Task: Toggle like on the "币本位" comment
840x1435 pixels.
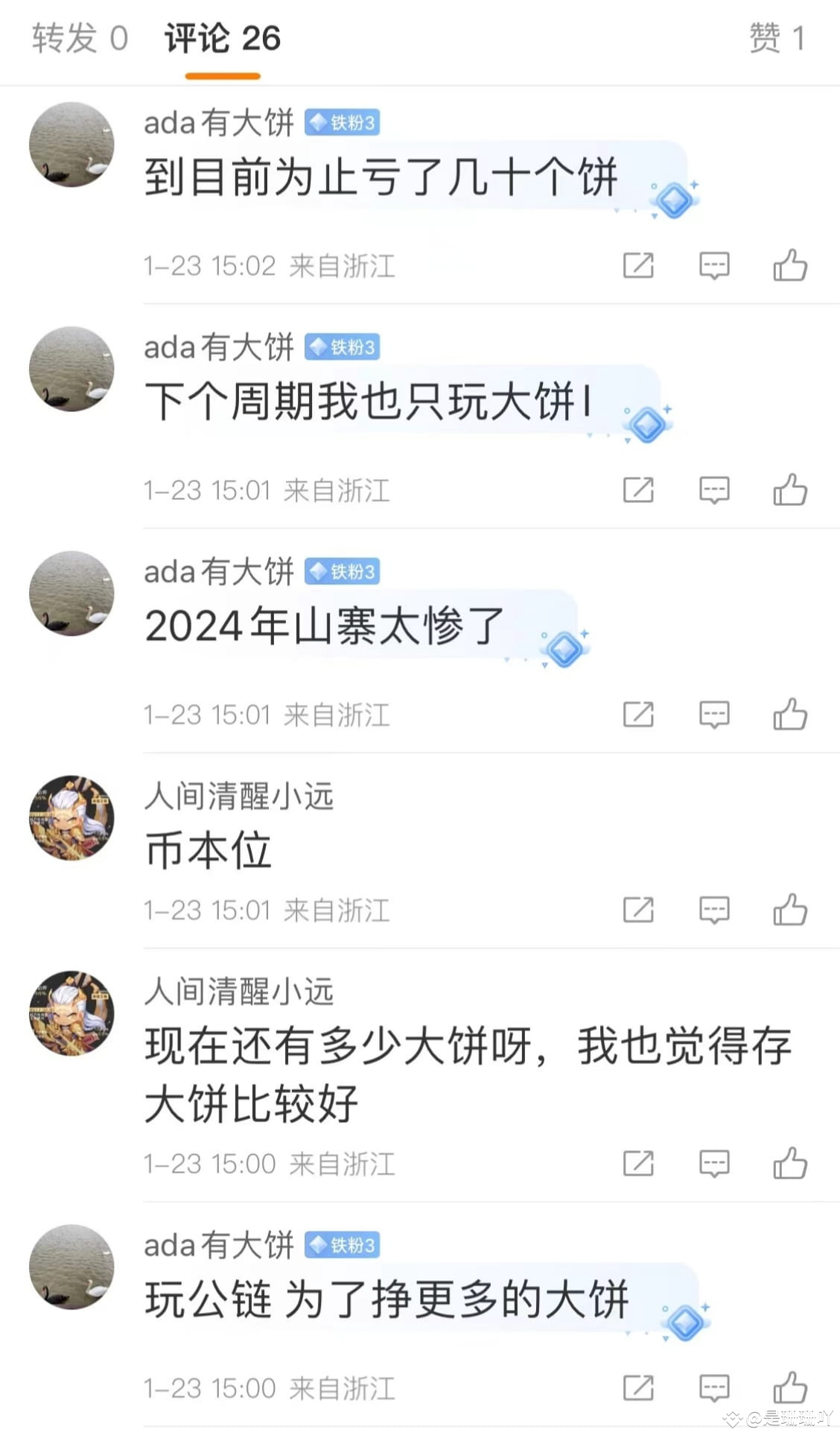Action: pyautogui.click(x=791, y=909)
